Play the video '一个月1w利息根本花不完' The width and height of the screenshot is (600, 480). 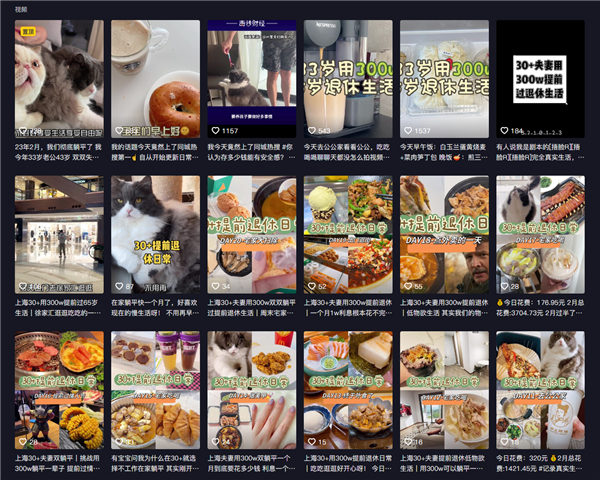click(x=347, y=234)
